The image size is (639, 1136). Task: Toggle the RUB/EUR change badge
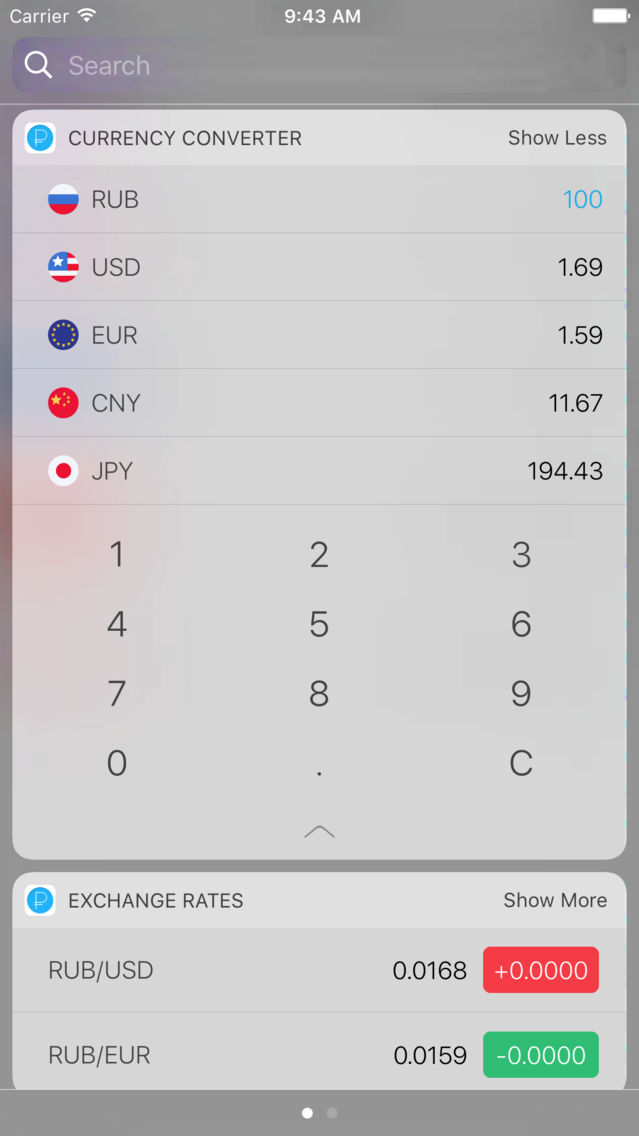(x=540, y=1055)
